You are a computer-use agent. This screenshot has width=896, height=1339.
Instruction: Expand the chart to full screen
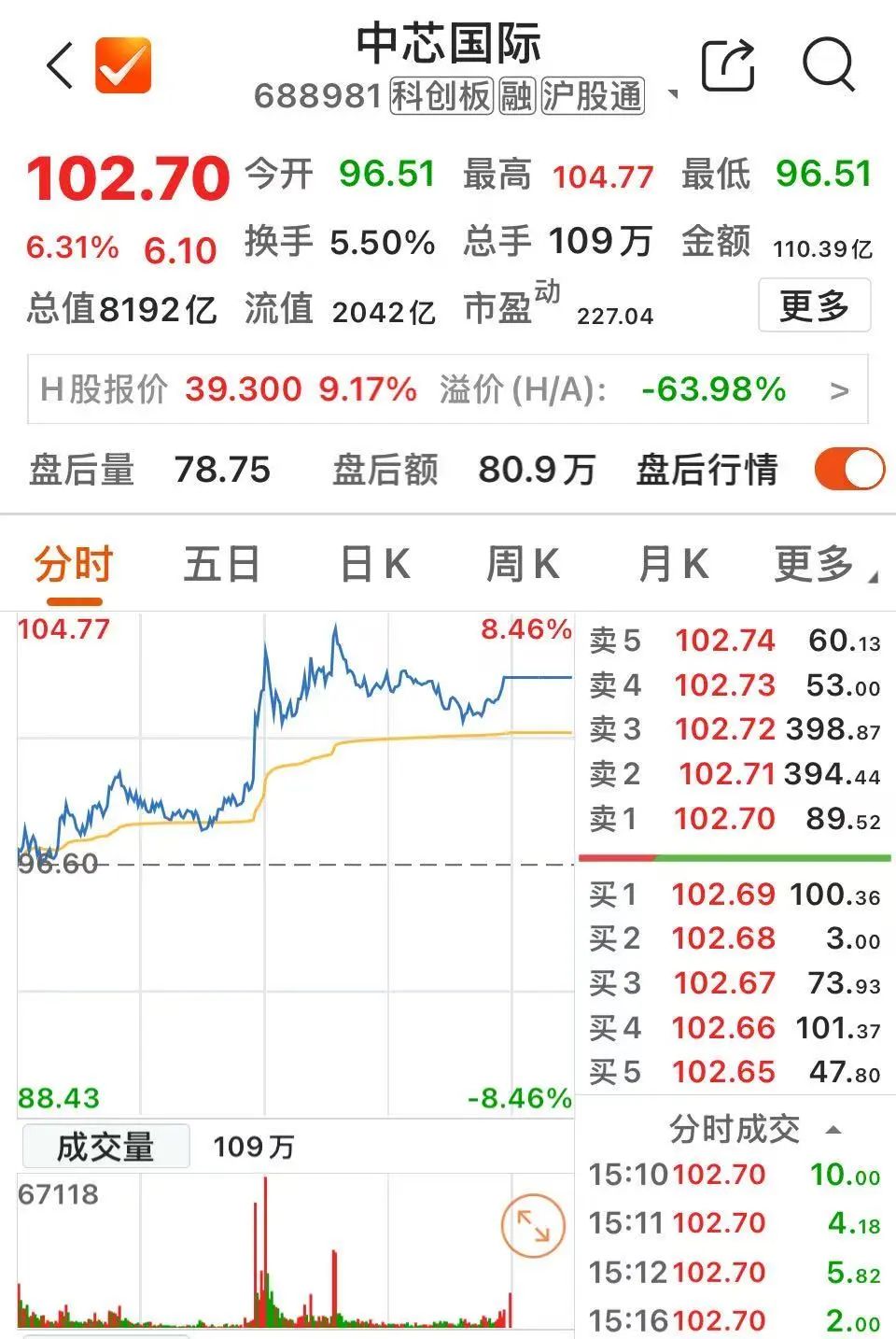point(533,1225)
